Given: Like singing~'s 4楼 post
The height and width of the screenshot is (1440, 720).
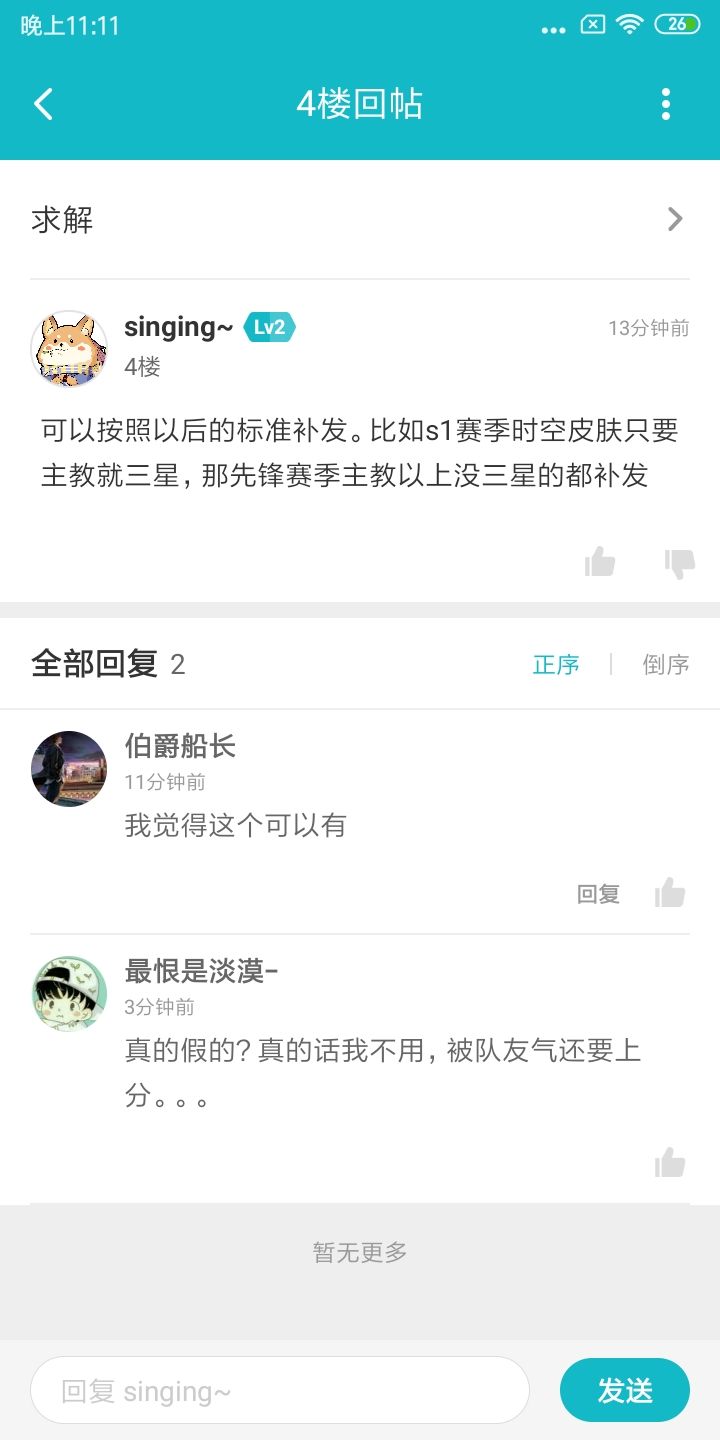Looking at the screenshot, I should click(600, 562).
